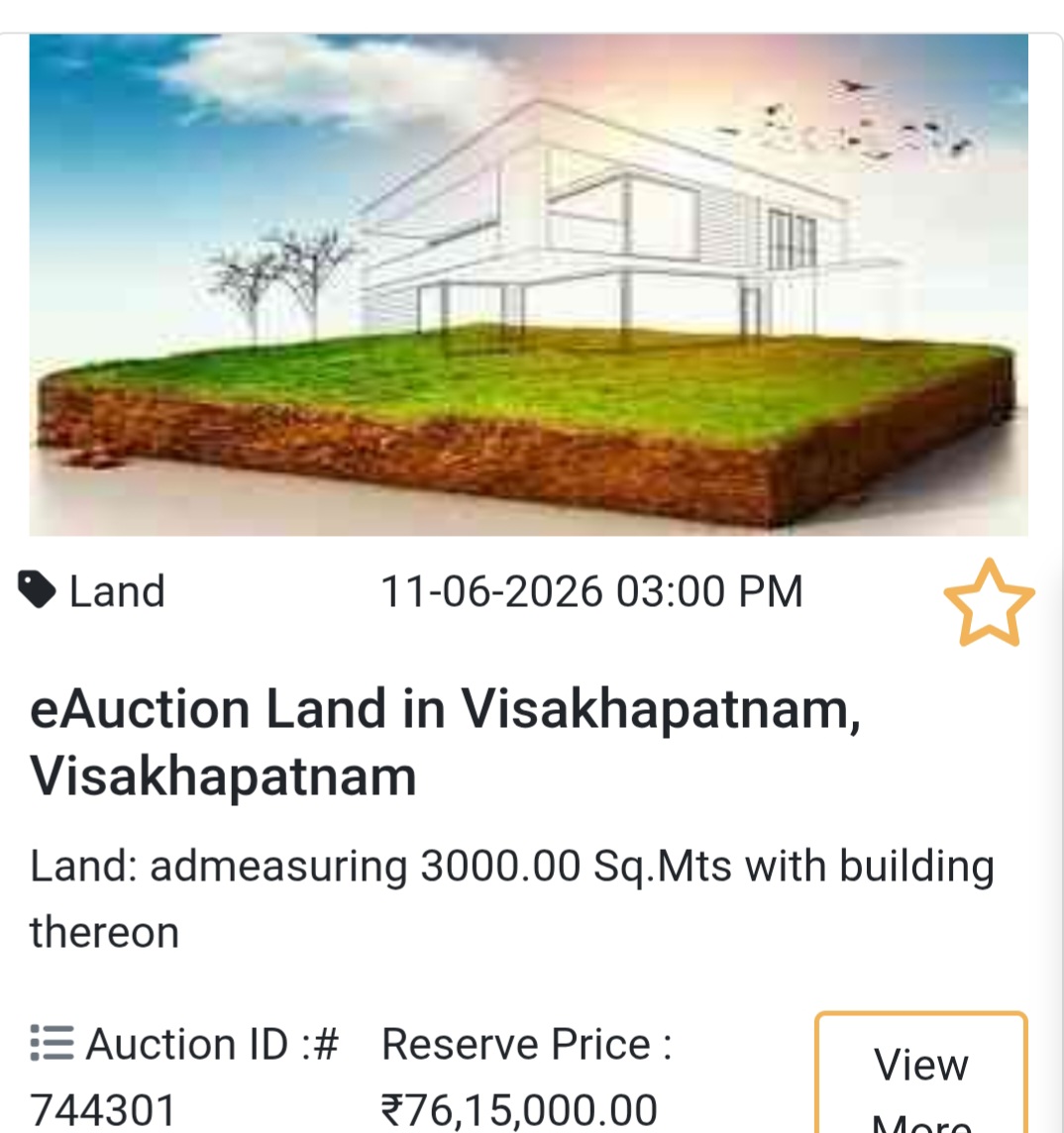Click the property category label icon

pyautogui.click(x=36, y=588)
